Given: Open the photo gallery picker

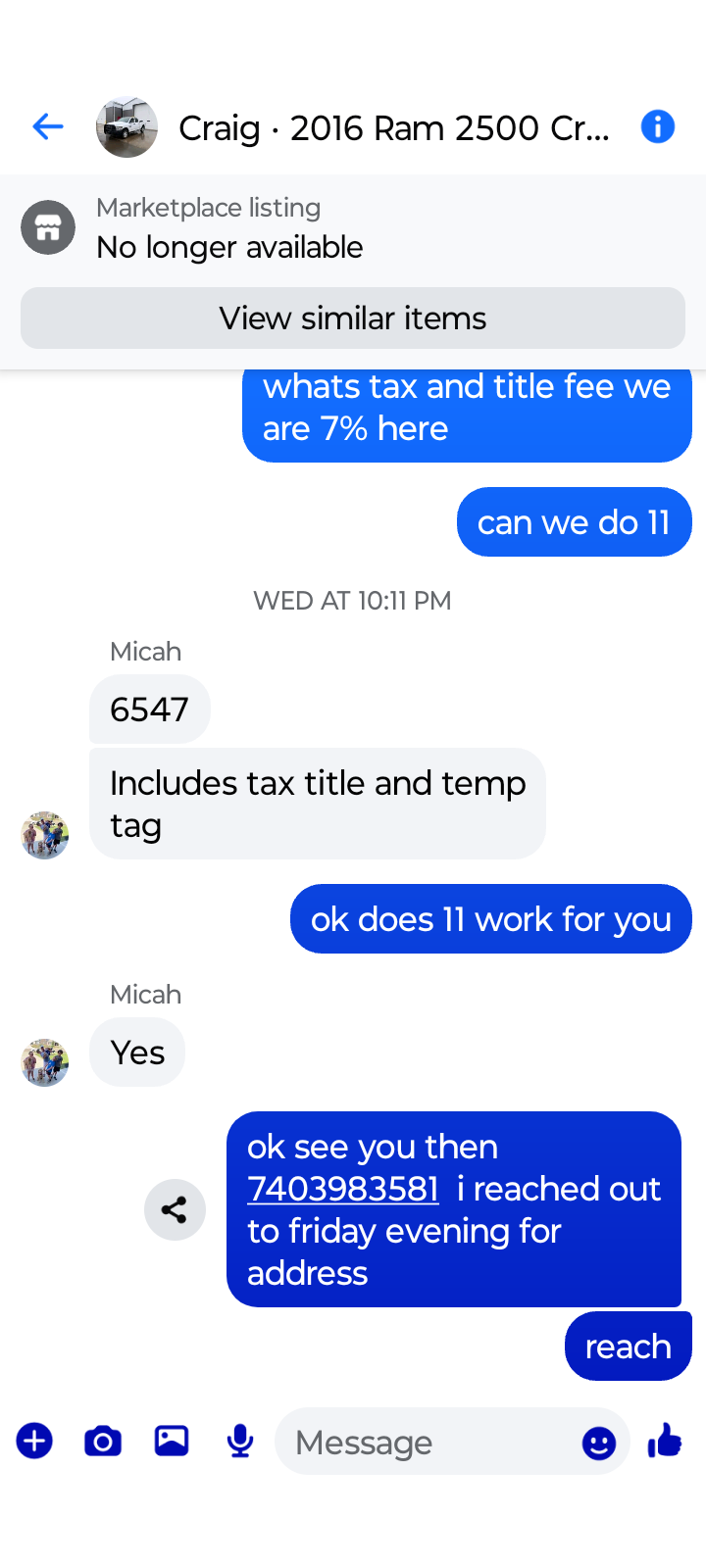Looking at the screenshot, I should (172, 1441).
